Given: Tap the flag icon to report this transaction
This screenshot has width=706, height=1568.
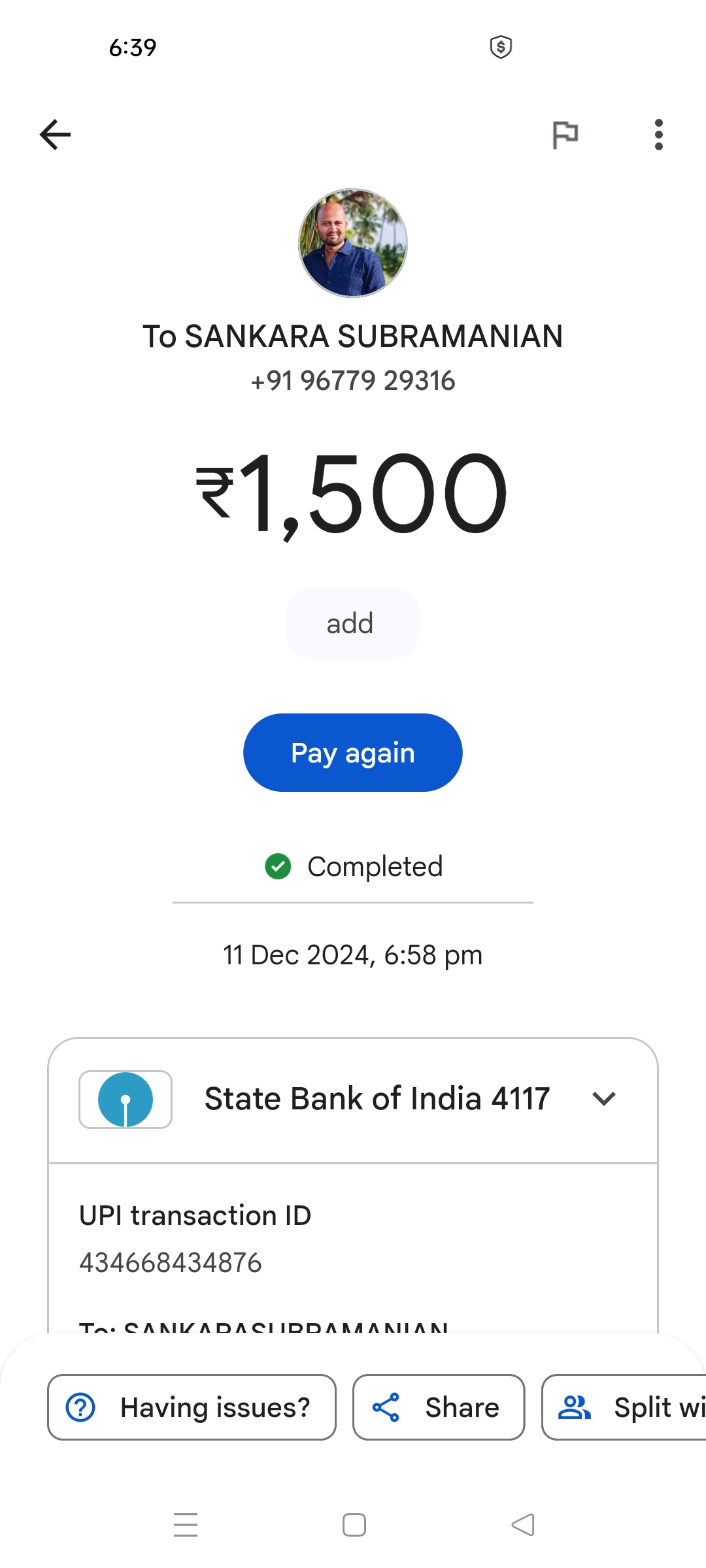Looking at the screenshot, I should 565,135.
